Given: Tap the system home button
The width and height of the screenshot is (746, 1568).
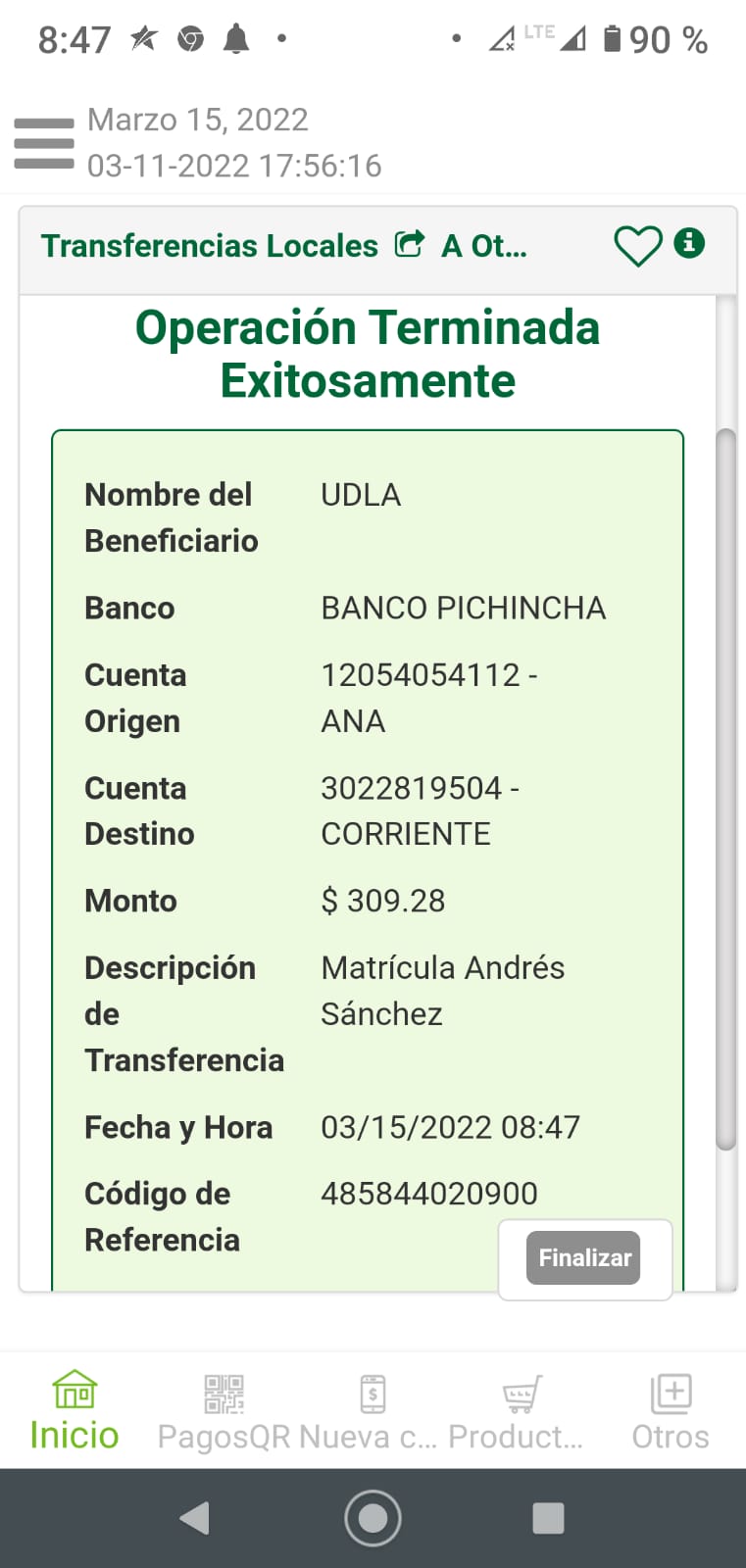Looking at the screenshot, I should click(373, 1518).
